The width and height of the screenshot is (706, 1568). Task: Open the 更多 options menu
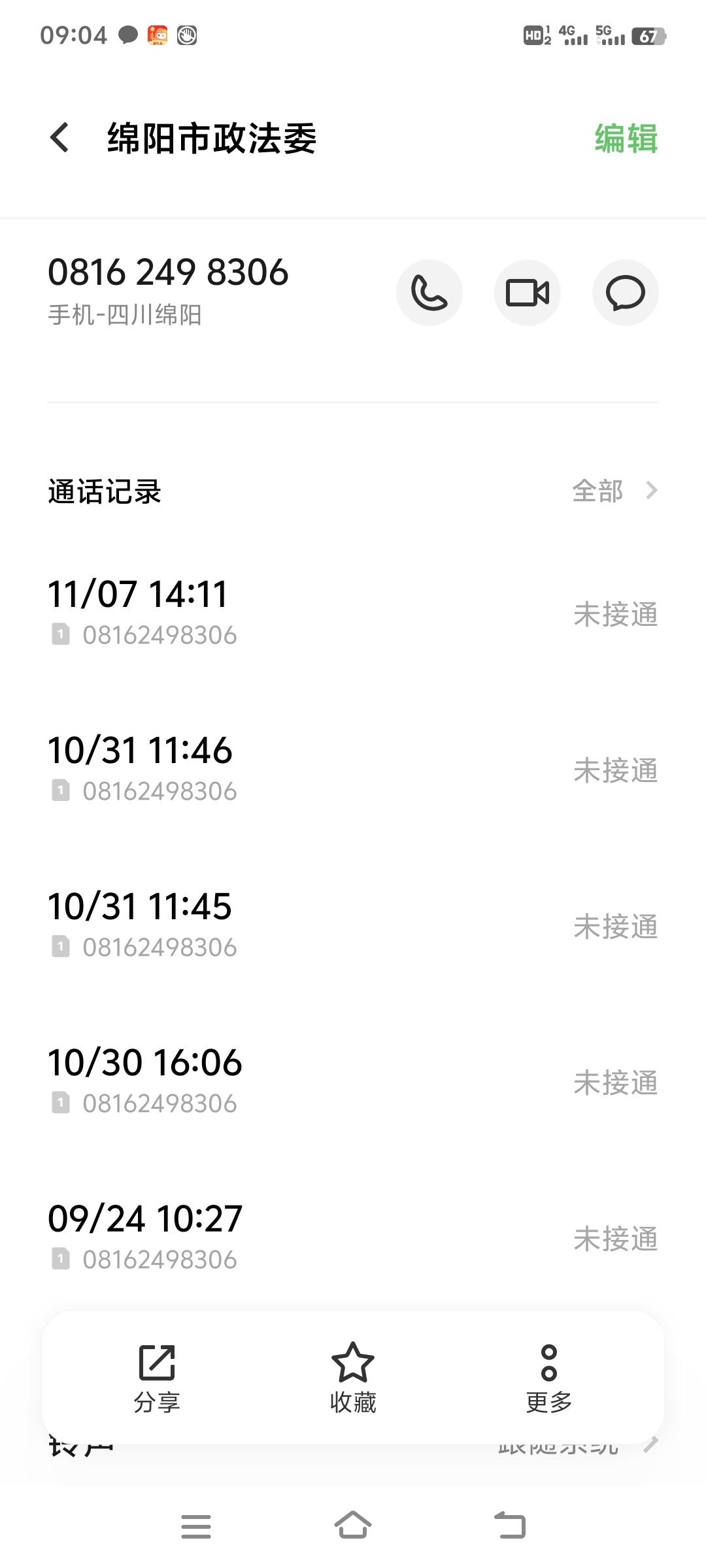[x=549, y=1379]
